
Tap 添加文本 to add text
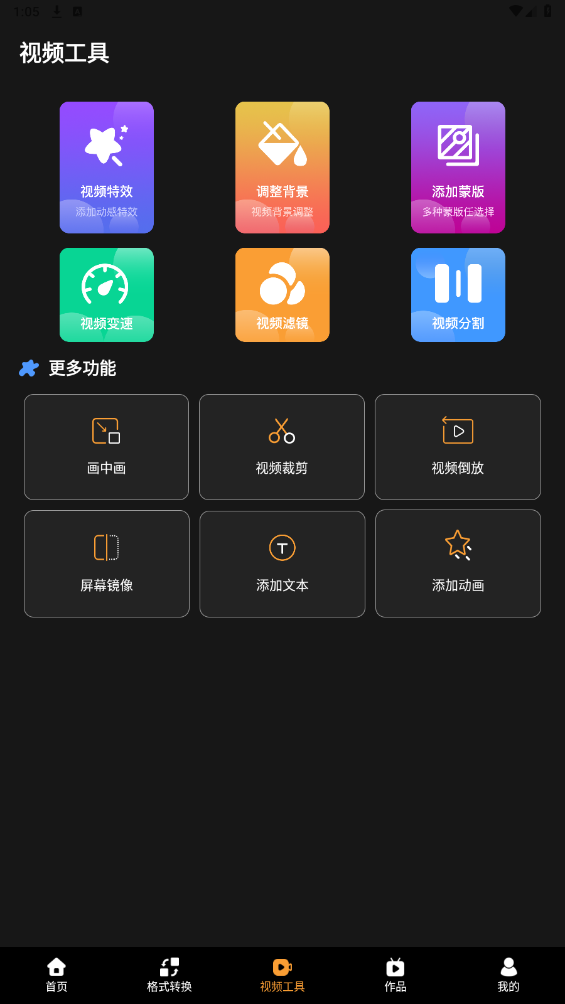[x=282, y=563]
